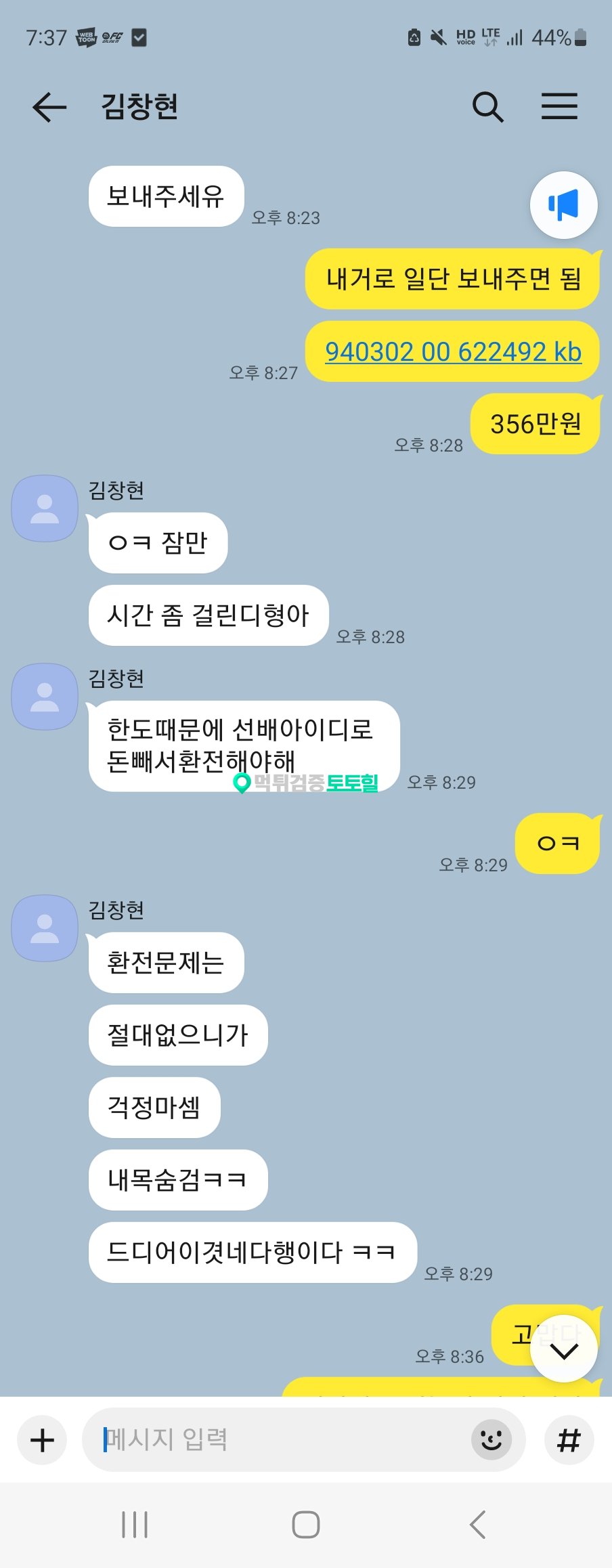Search within this conversation

487,107
